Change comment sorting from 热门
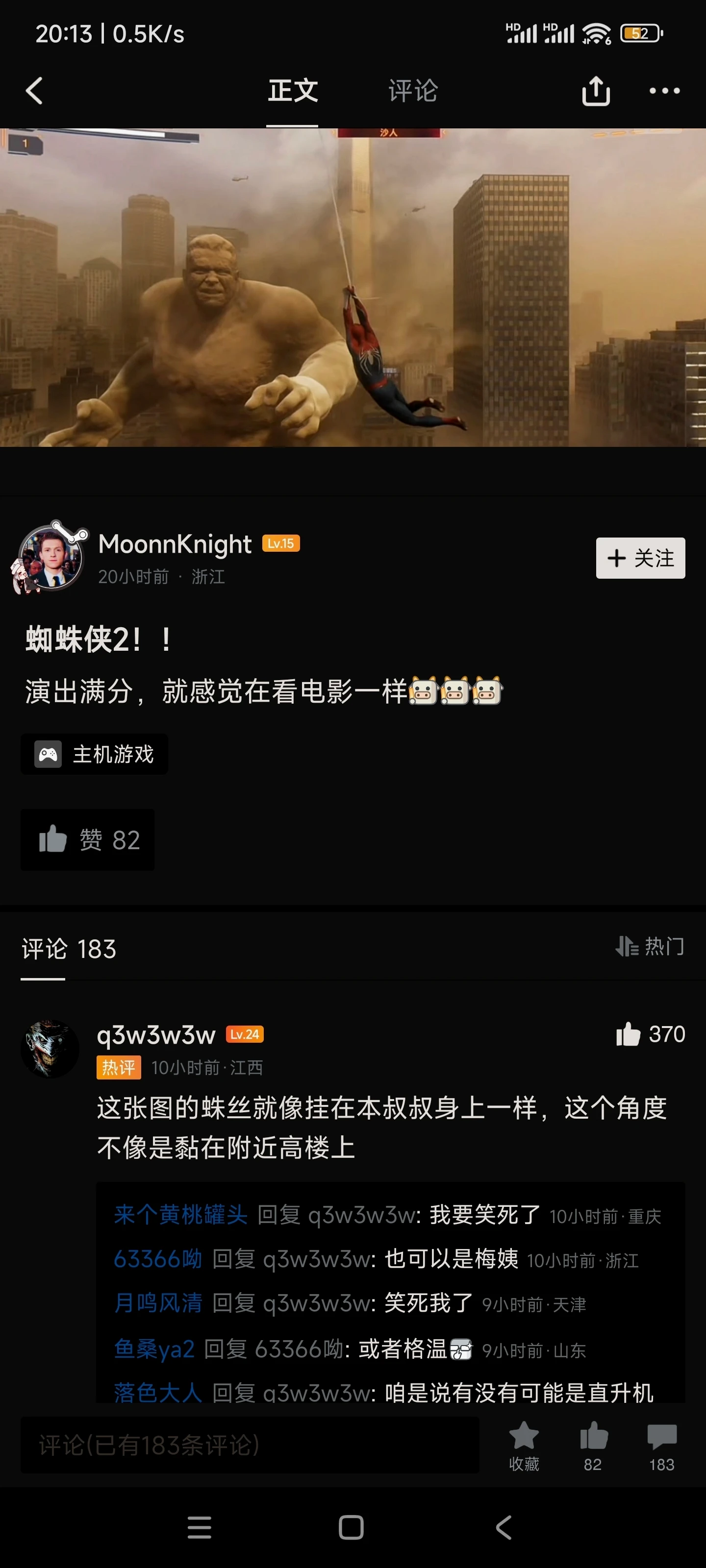This screenshot has height=1568, width=706. [x=651, y=946]
